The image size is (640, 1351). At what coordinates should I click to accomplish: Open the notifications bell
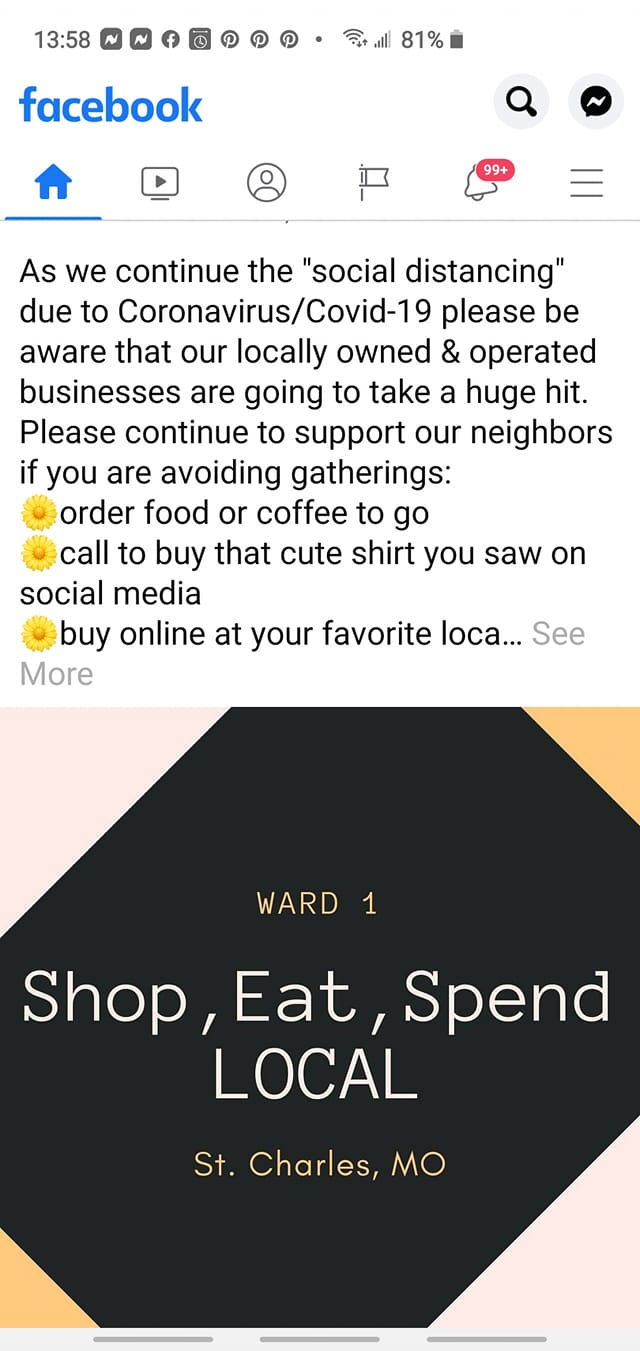pyautogui.click(x=482, y=183)
